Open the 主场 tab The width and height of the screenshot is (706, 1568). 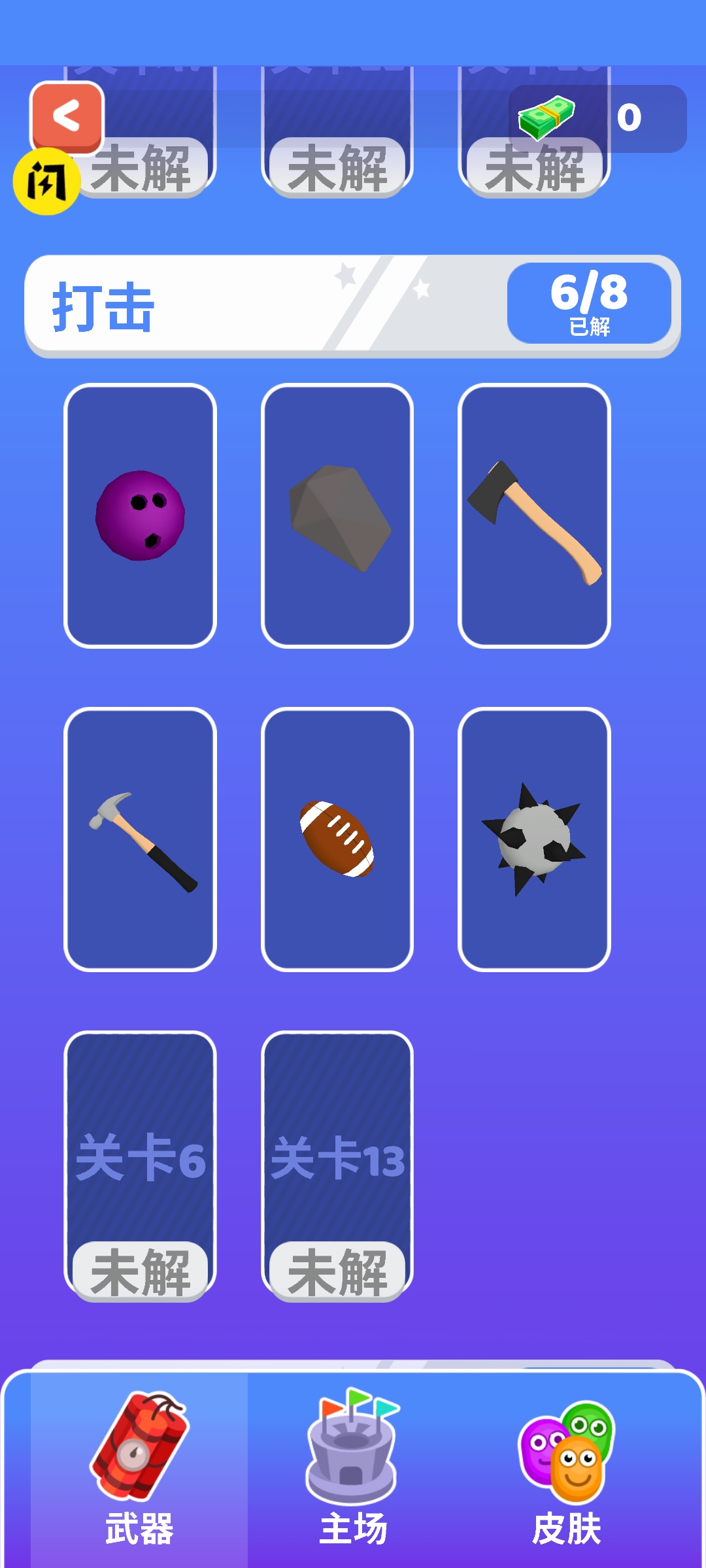(x=353, y=1470)
